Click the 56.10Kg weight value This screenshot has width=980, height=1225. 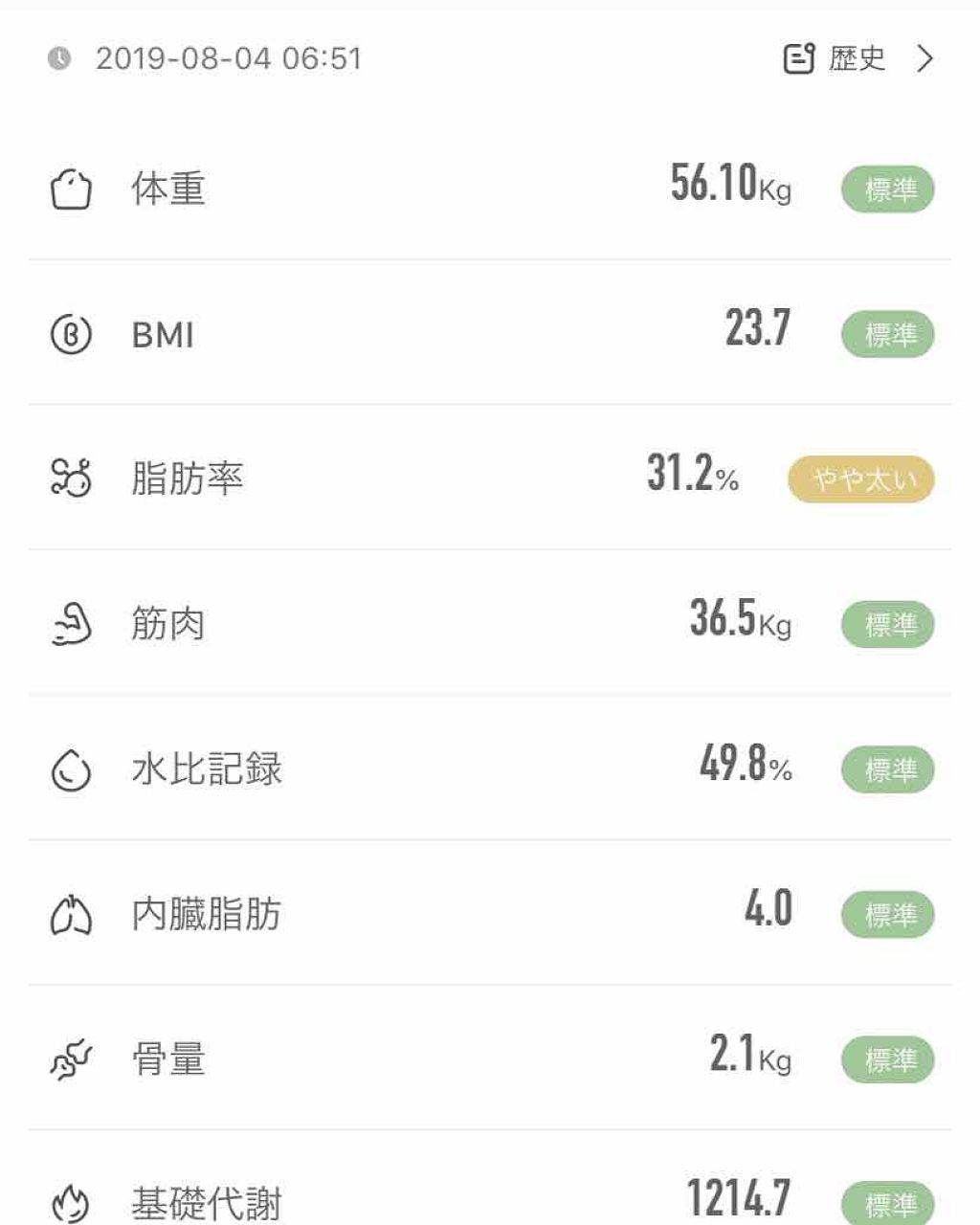tap(730, 187)
